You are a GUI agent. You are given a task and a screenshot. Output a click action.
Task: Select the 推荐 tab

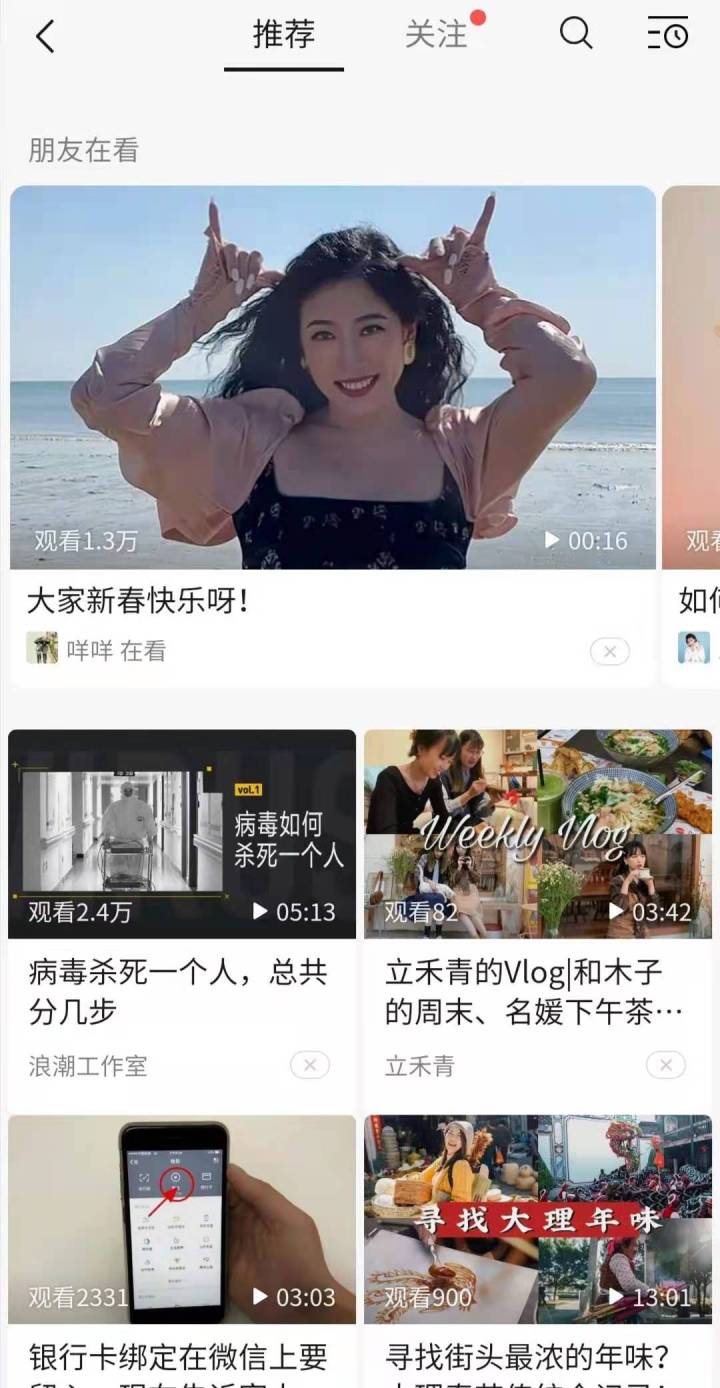pyautogui.click(x=283, y=34)
